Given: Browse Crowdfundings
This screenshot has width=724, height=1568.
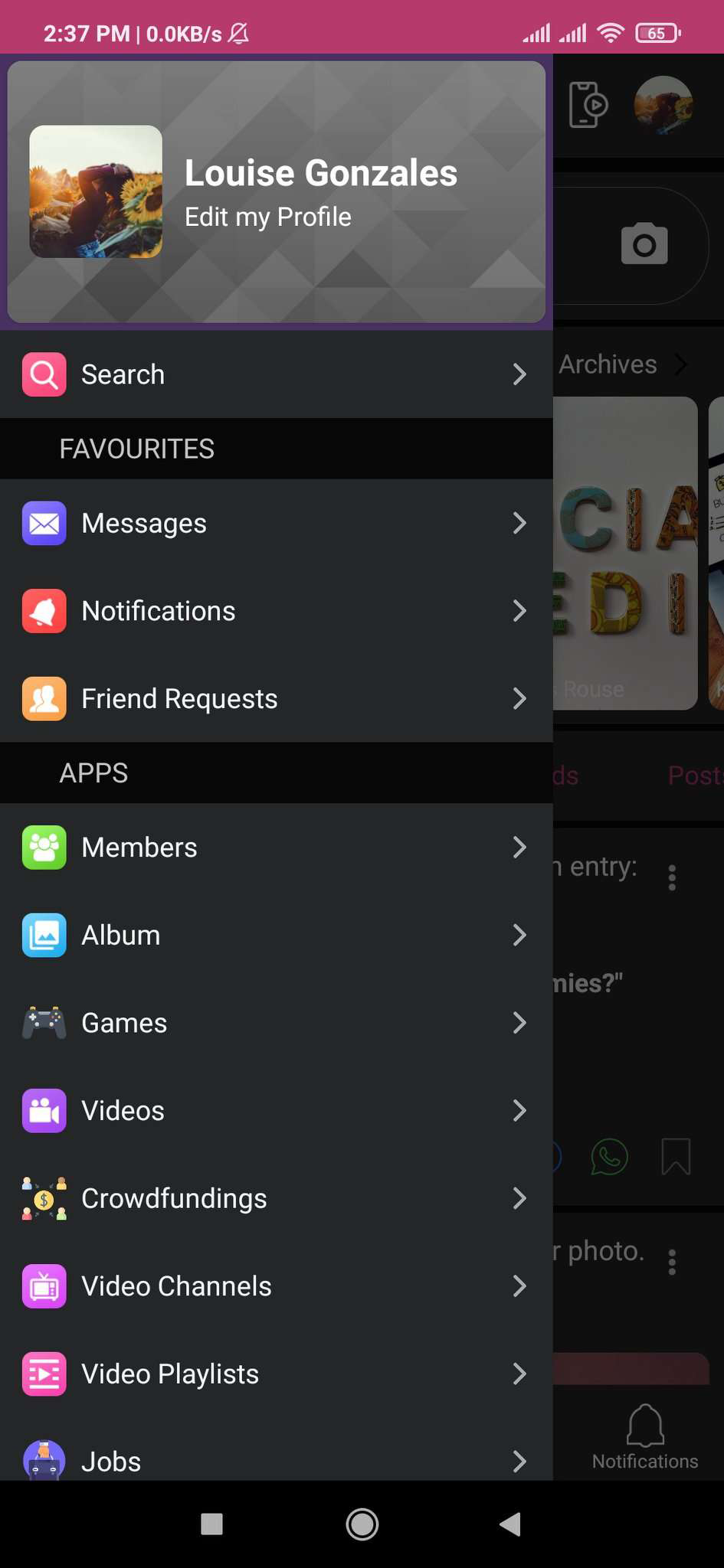Looking at the screenshot, I should [x=276, y=1198].
